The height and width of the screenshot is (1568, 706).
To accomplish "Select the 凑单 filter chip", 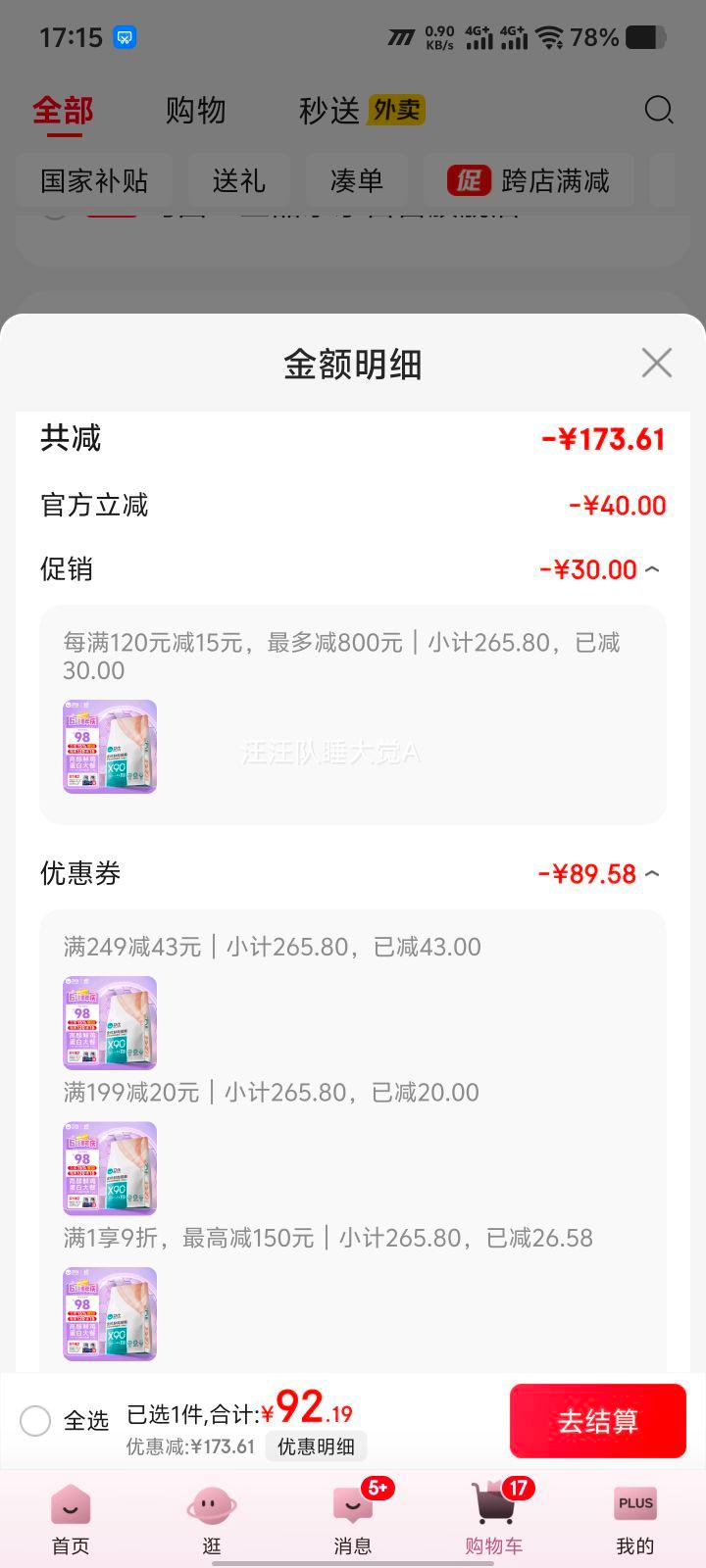I will coord(356,180).
